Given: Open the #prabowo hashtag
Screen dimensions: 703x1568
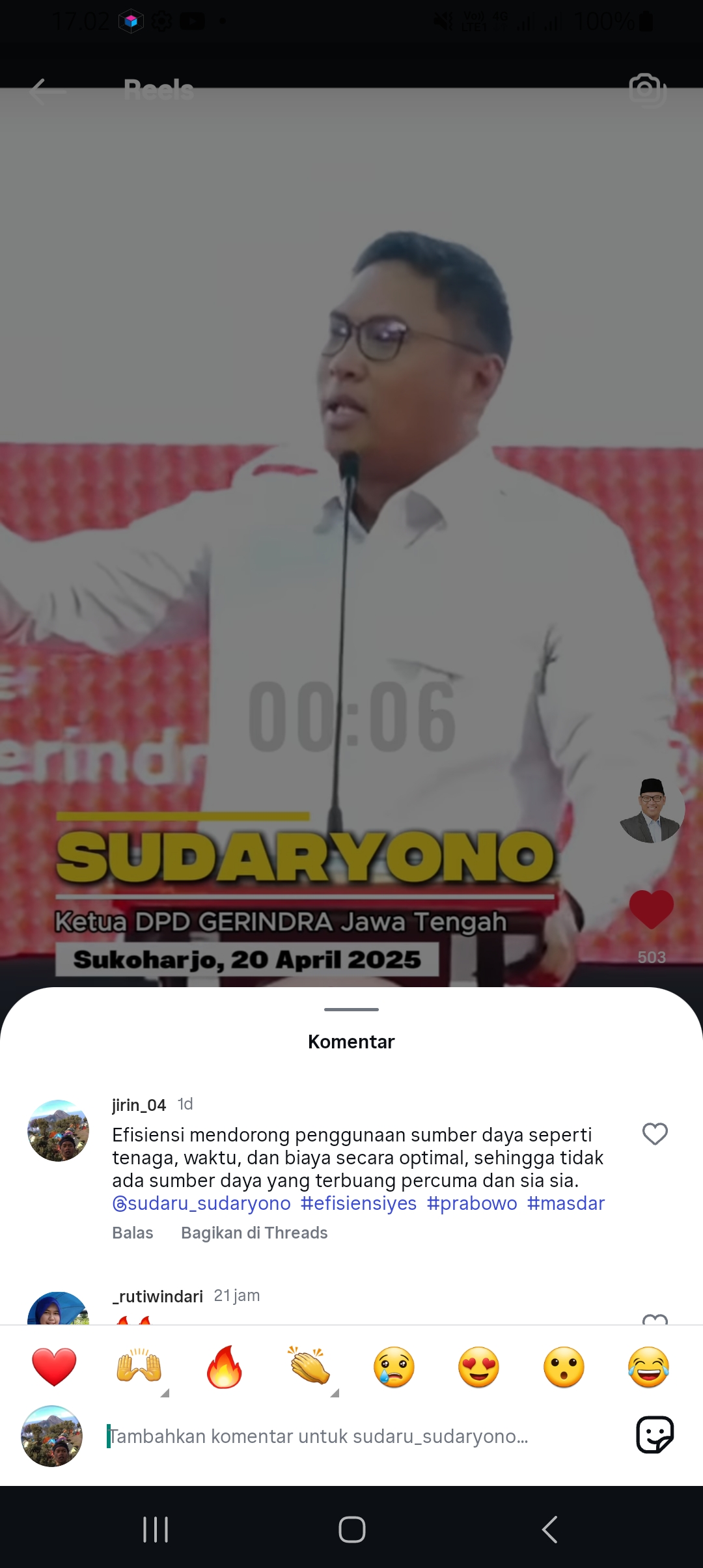Looking at the screenshot, I should pyautogui.click(x=472, y=1203).
